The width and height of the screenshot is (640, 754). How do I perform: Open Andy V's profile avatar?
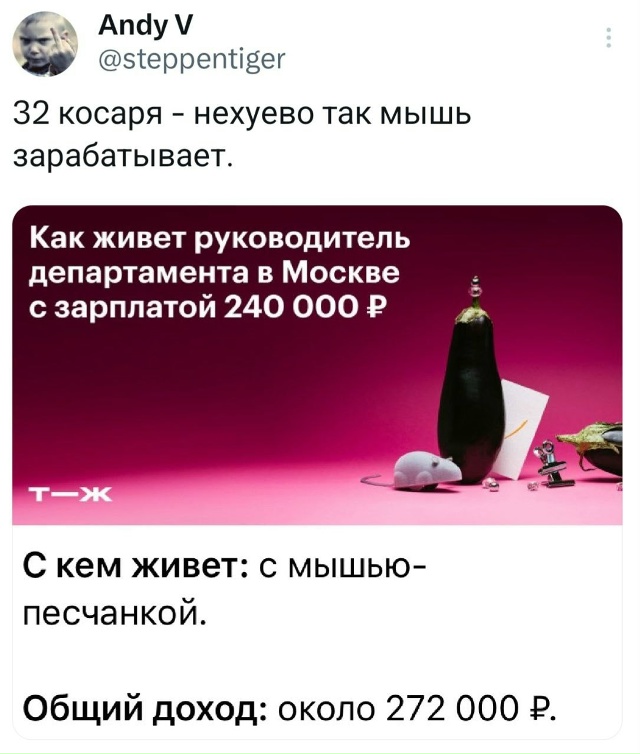click(46, 44)
